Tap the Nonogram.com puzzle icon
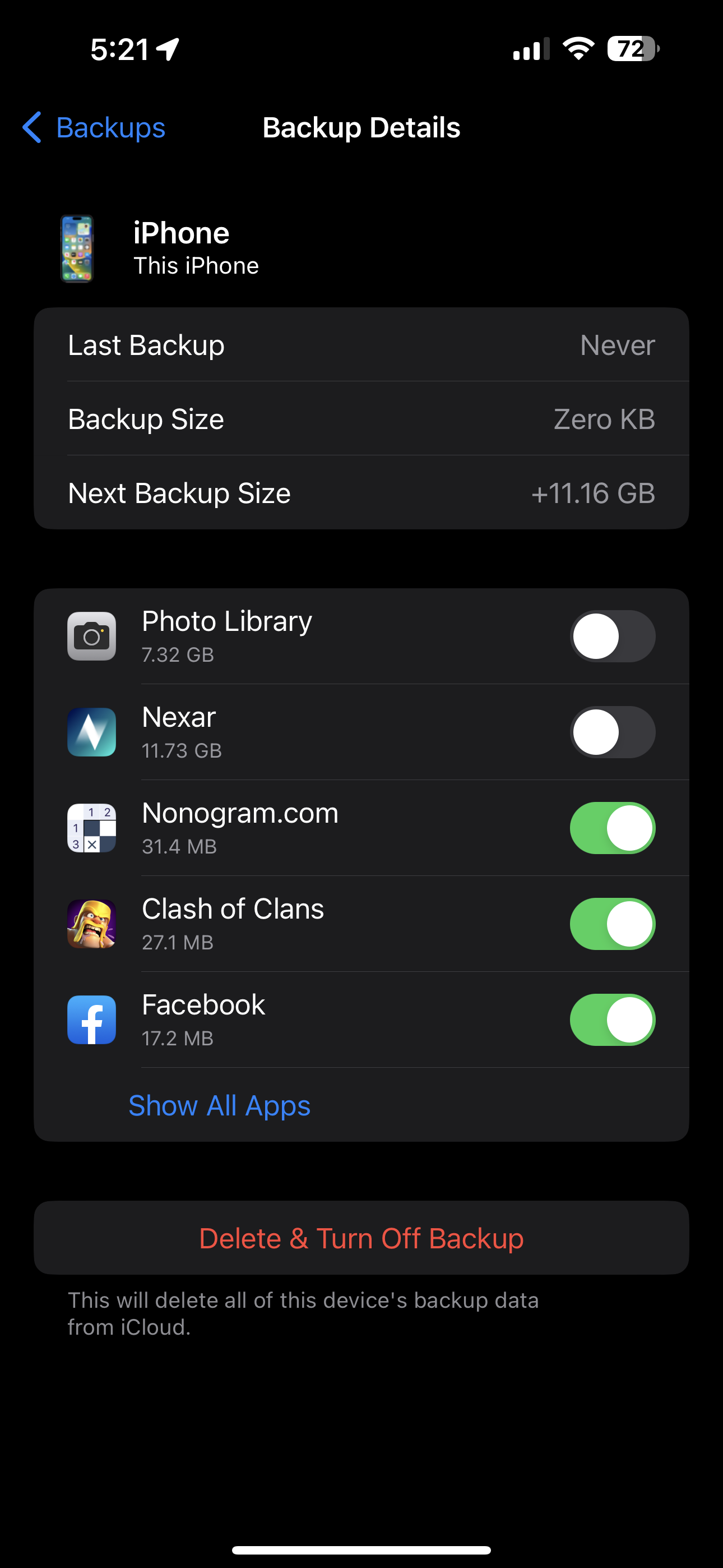The width and height of the screenshot is (723, 1568). click(x=91, y=828)
